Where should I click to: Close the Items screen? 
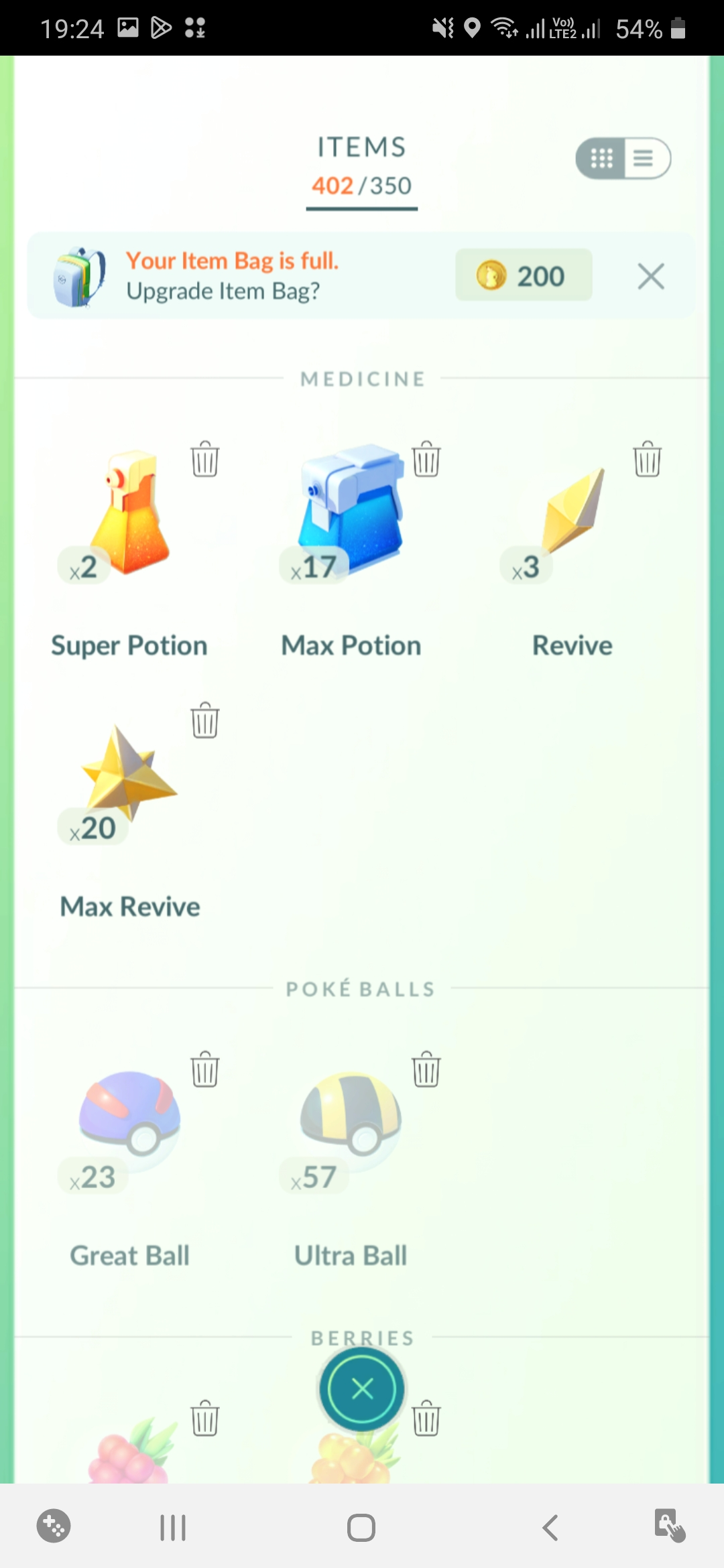click(362, 1389)
